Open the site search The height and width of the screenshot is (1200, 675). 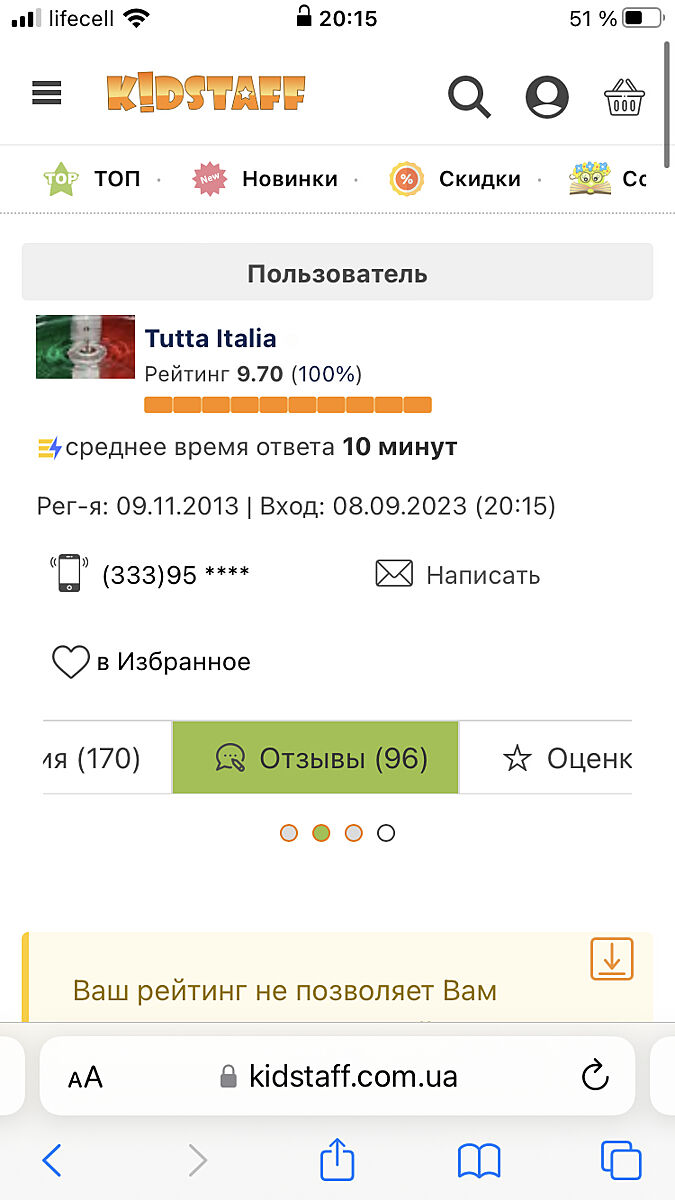click(468, 96)
